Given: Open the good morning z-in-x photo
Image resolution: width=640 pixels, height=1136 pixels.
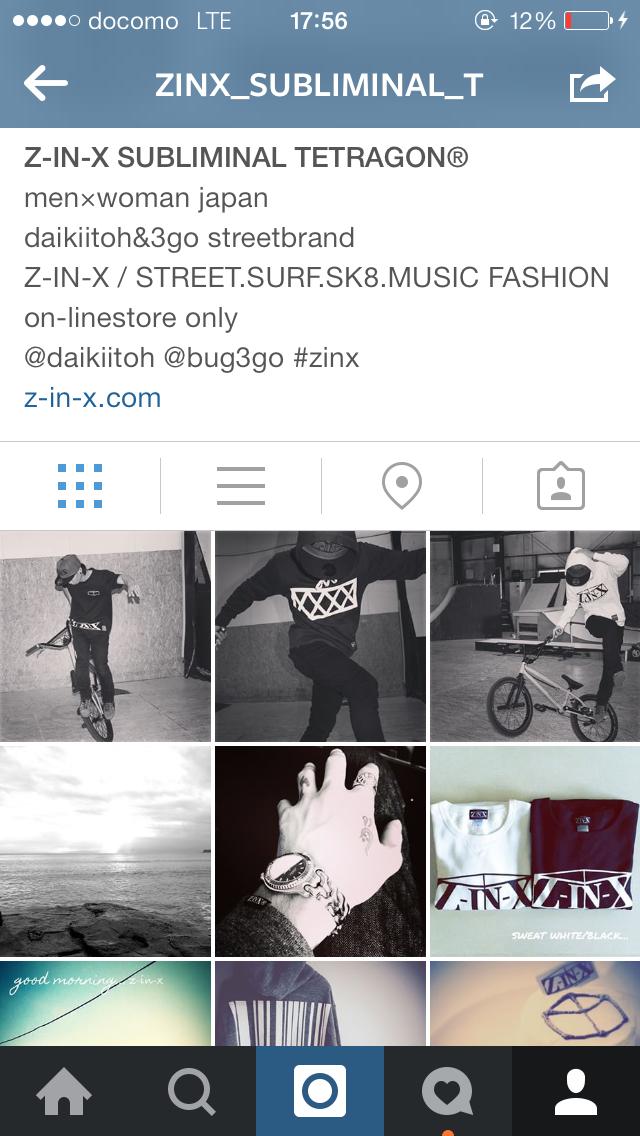Looking at the screenshot, I should click(x=105, y=1003).
